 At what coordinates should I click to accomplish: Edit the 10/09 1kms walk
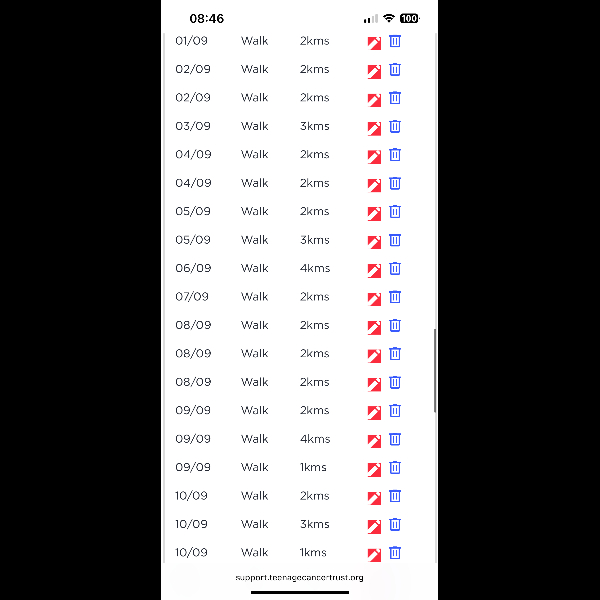374,554
